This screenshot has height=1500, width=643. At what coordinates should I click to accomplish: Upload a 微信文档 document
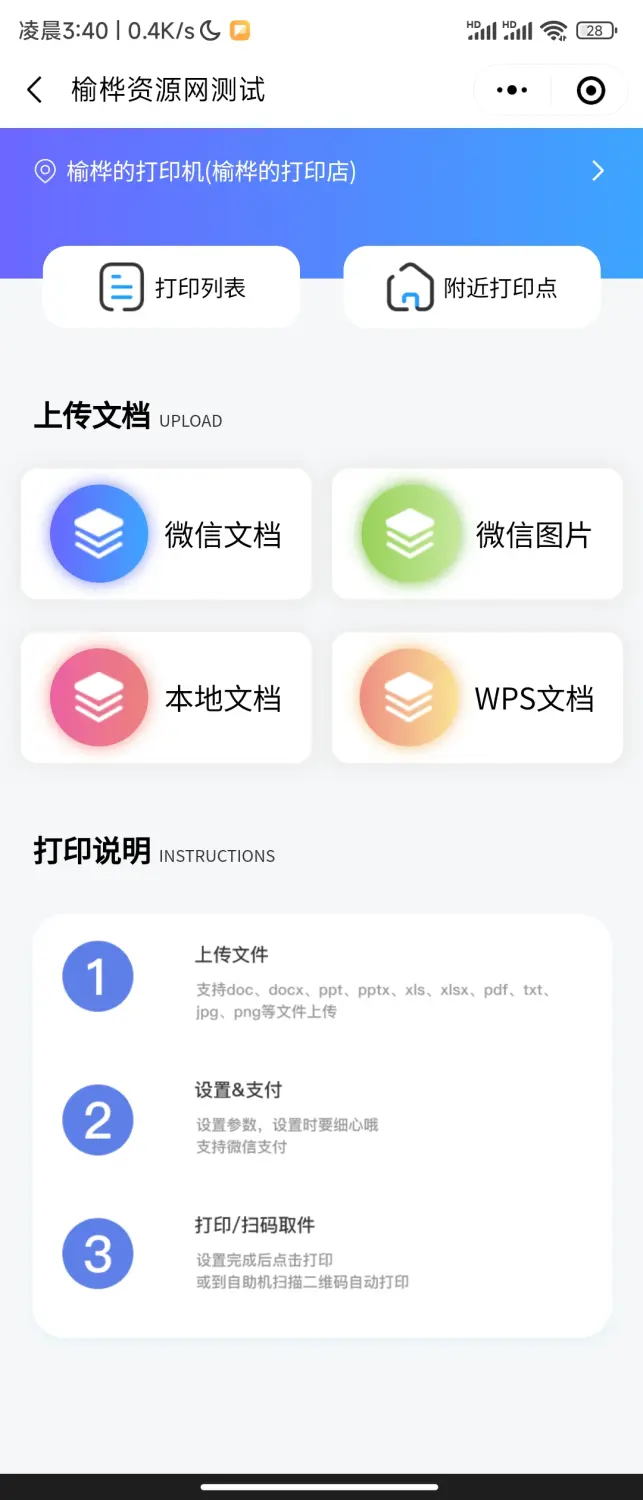(x=166, y=534)
